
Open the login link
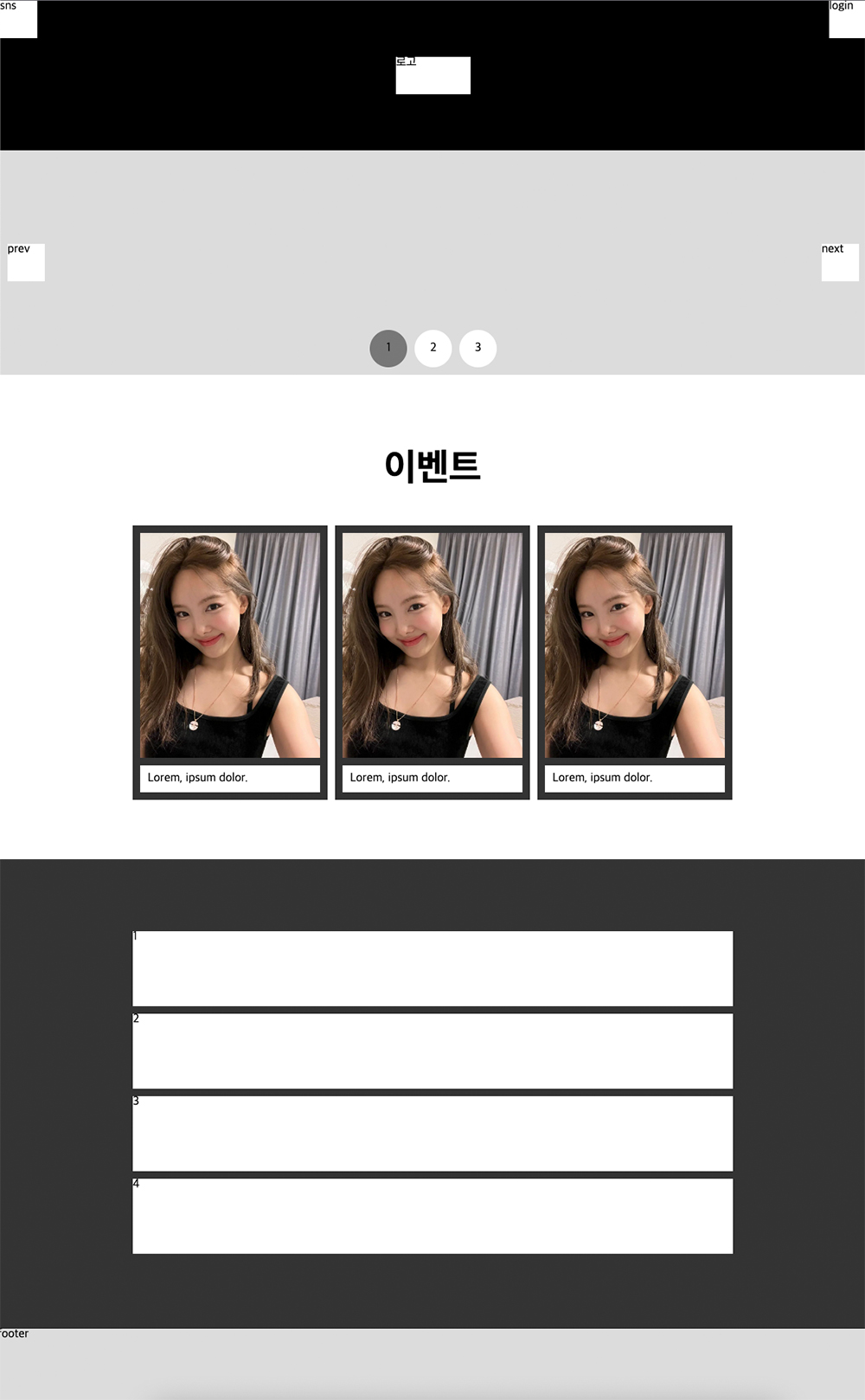click(846, 19)
